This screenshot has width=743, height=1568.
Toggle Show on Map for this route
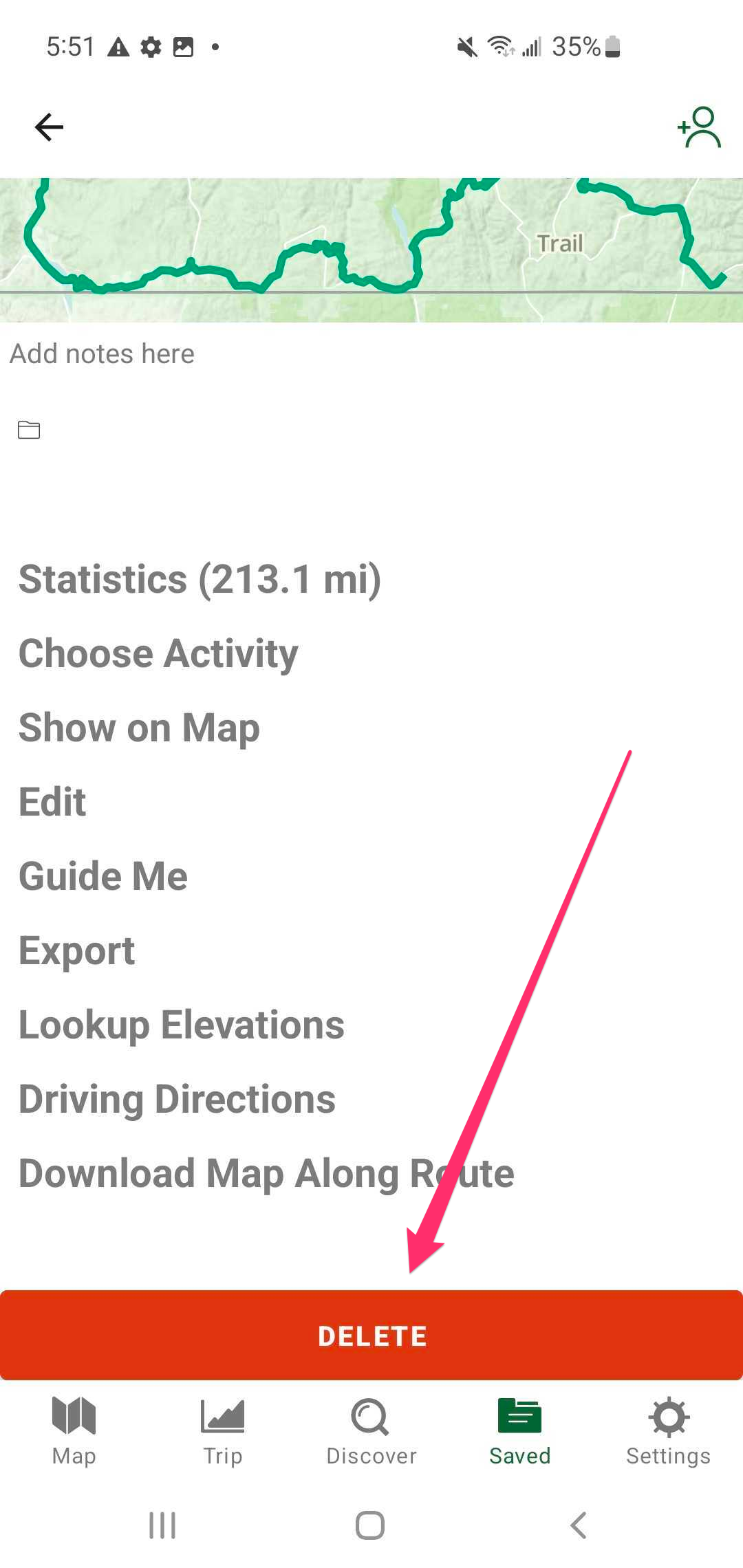(138, 728)
